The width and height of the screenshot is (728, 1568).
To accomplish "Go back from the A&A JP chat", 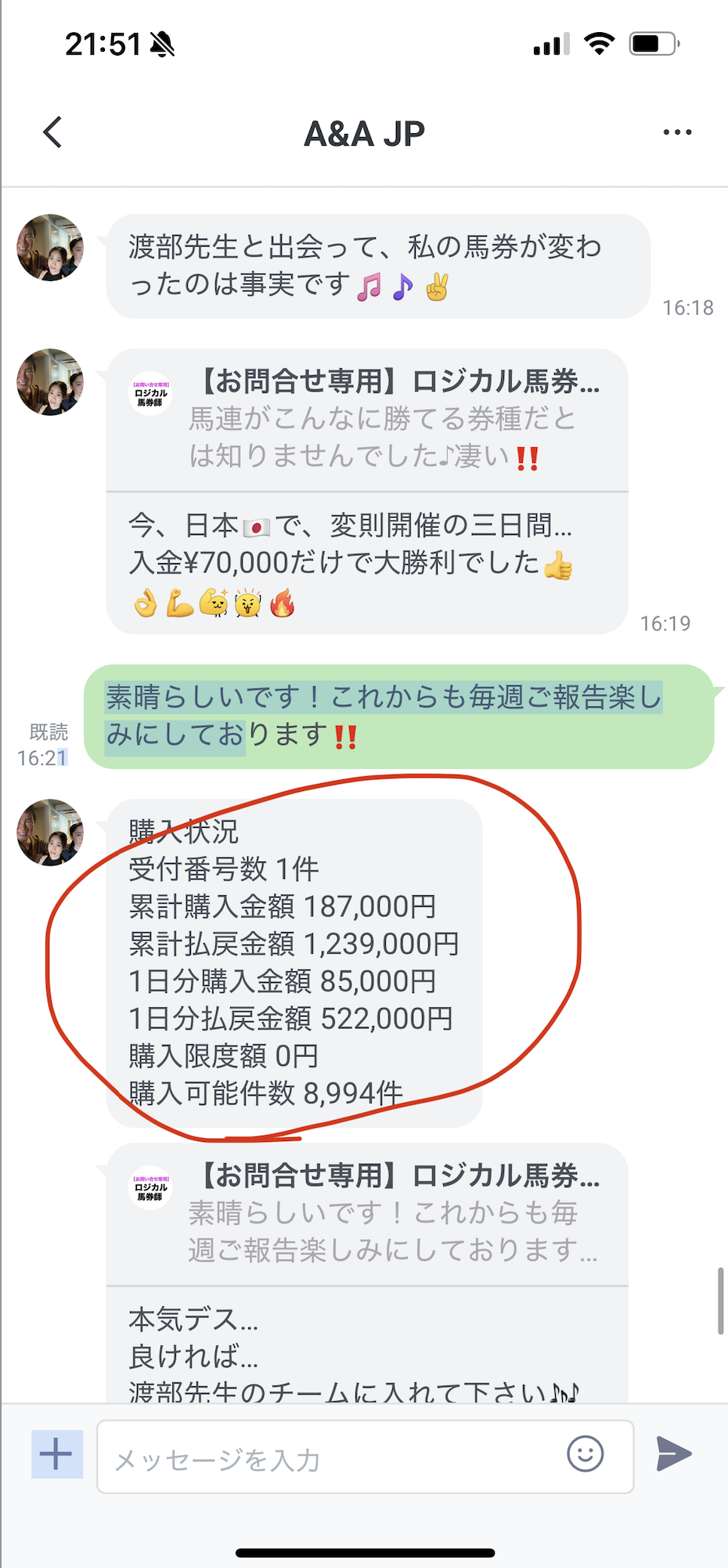I will pyautogui.click(x=52, y=132).
